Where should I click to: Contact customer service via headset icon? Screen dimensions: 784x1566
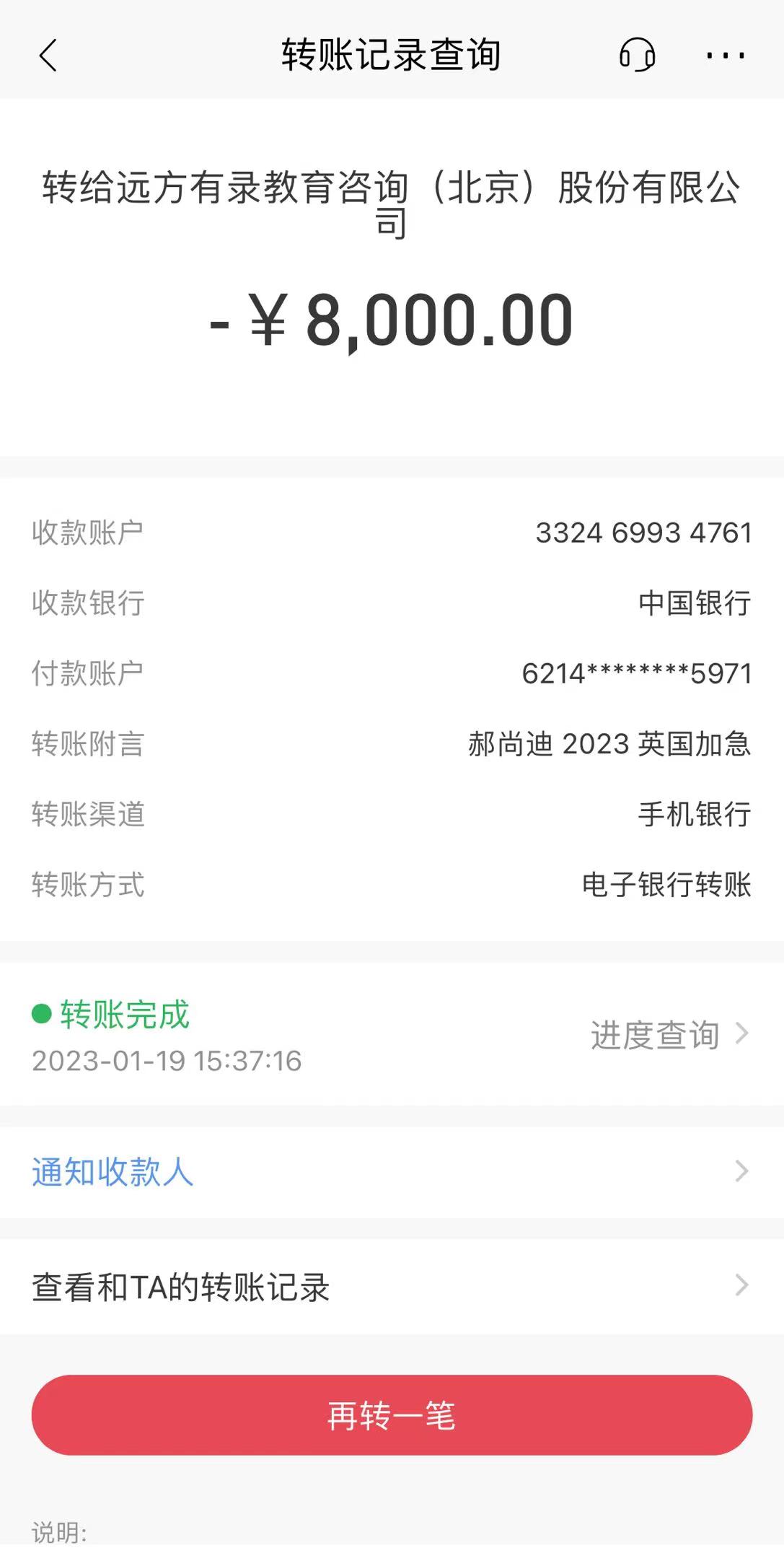click(x=637, y=55)
